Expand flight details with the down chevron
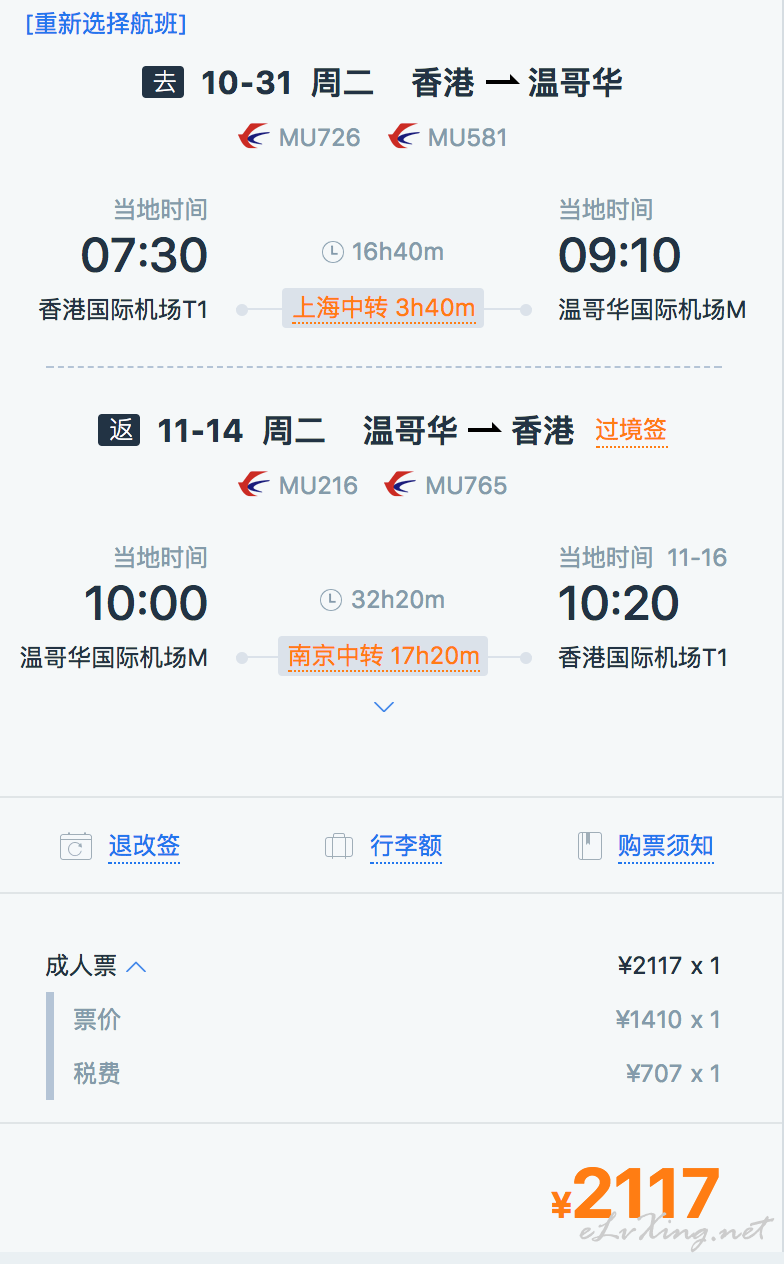 [384, 707]
